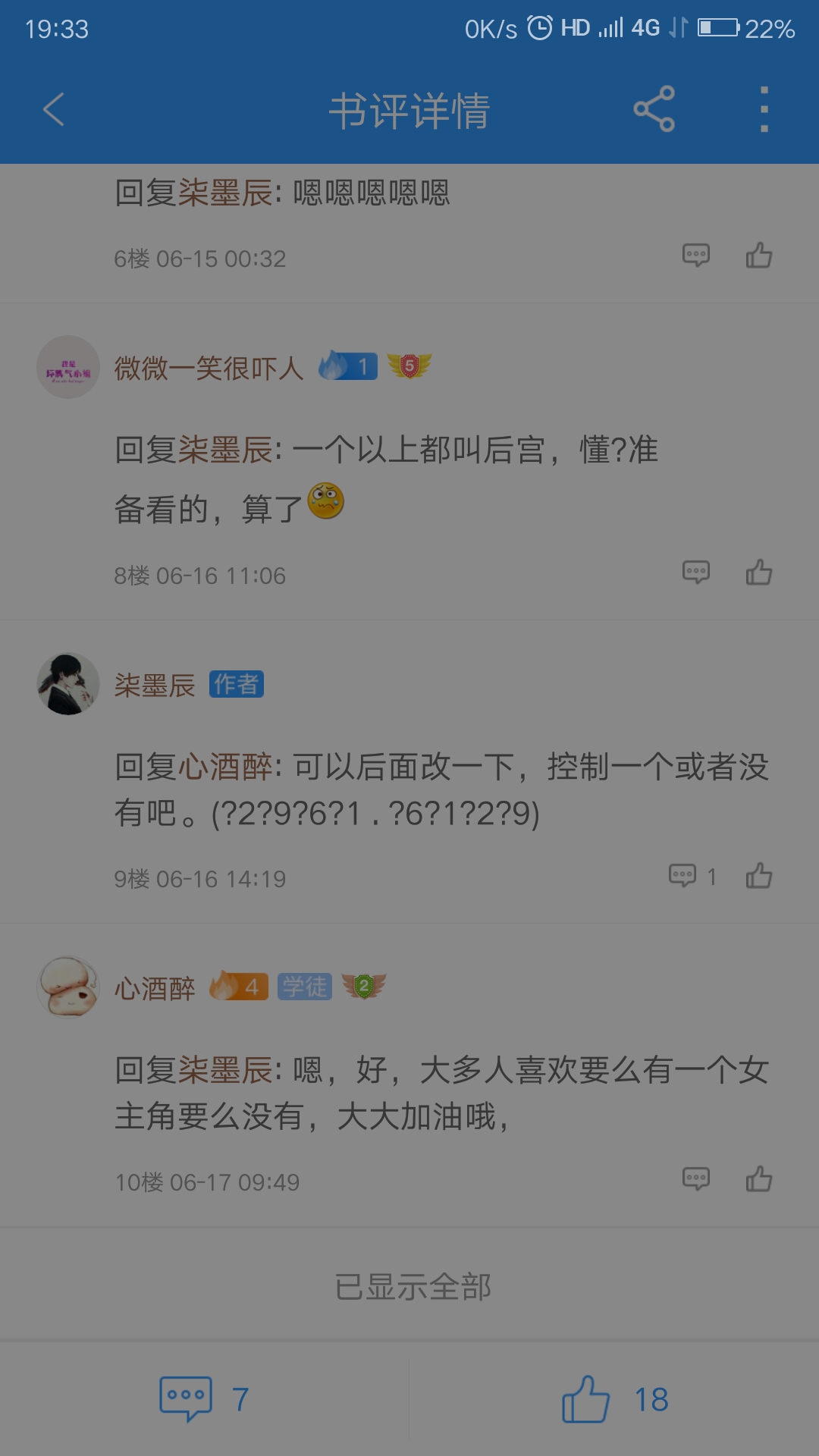Image resolution: width=819 pixels, height=1456 pixels.
Task: Open the overflow menu
Action: point(764,109)
